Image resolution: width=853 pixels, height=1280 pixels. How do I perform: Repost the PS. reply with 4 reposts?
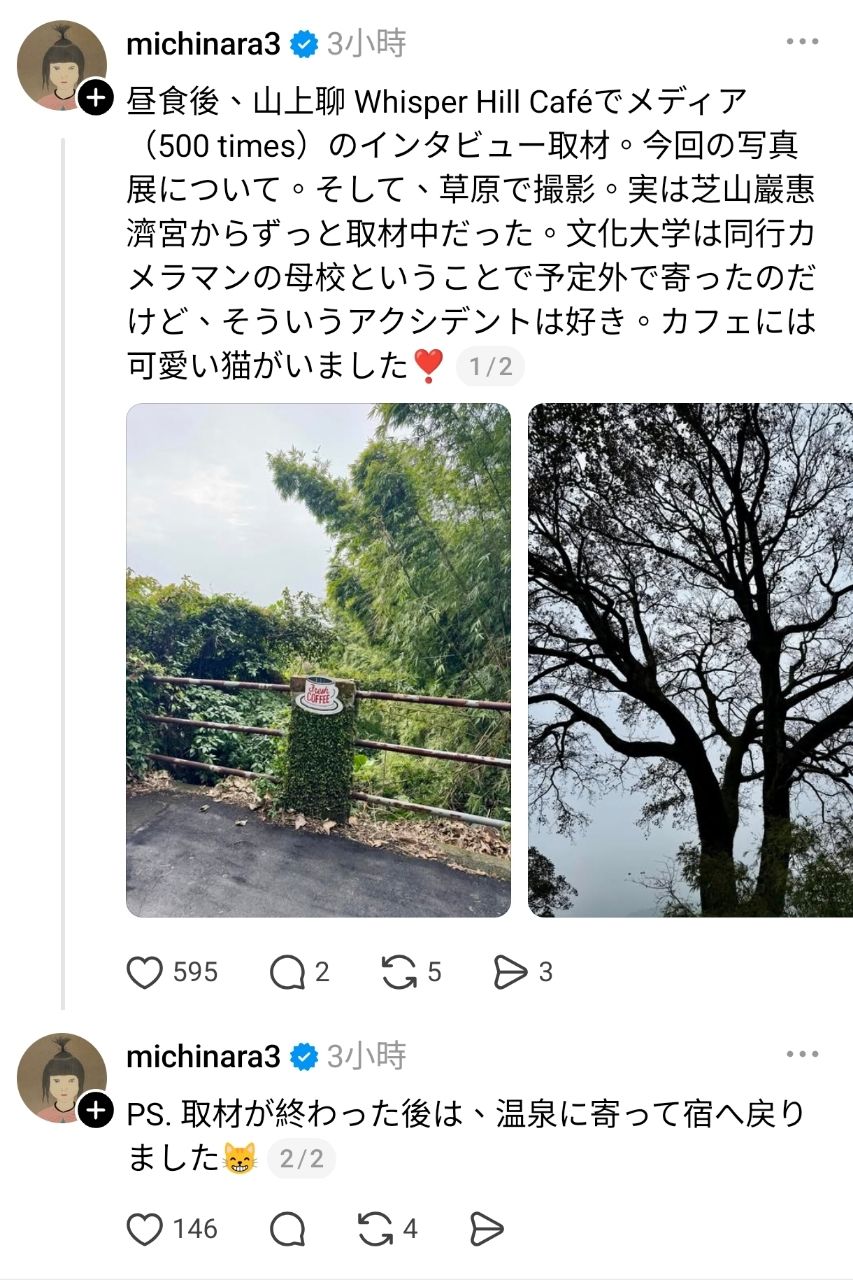pyautogui.click(x=375, y=1229)
